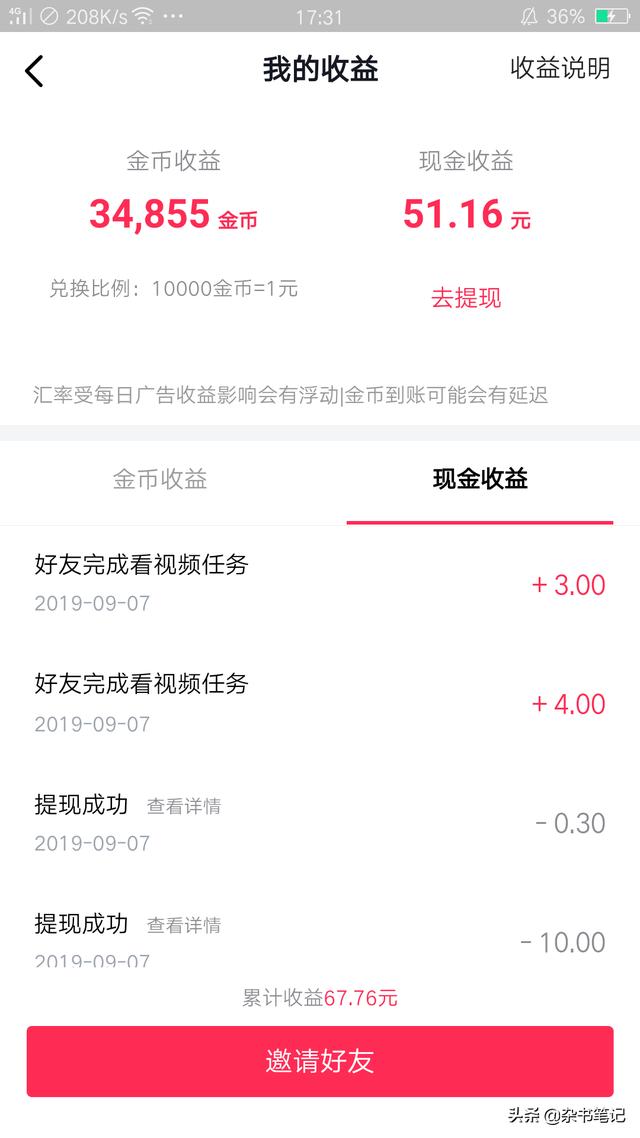View 查看详情 for the -0.30 withdrawal
The width and height of the screenshot is (640, 1138).
(x=184, y=806)
